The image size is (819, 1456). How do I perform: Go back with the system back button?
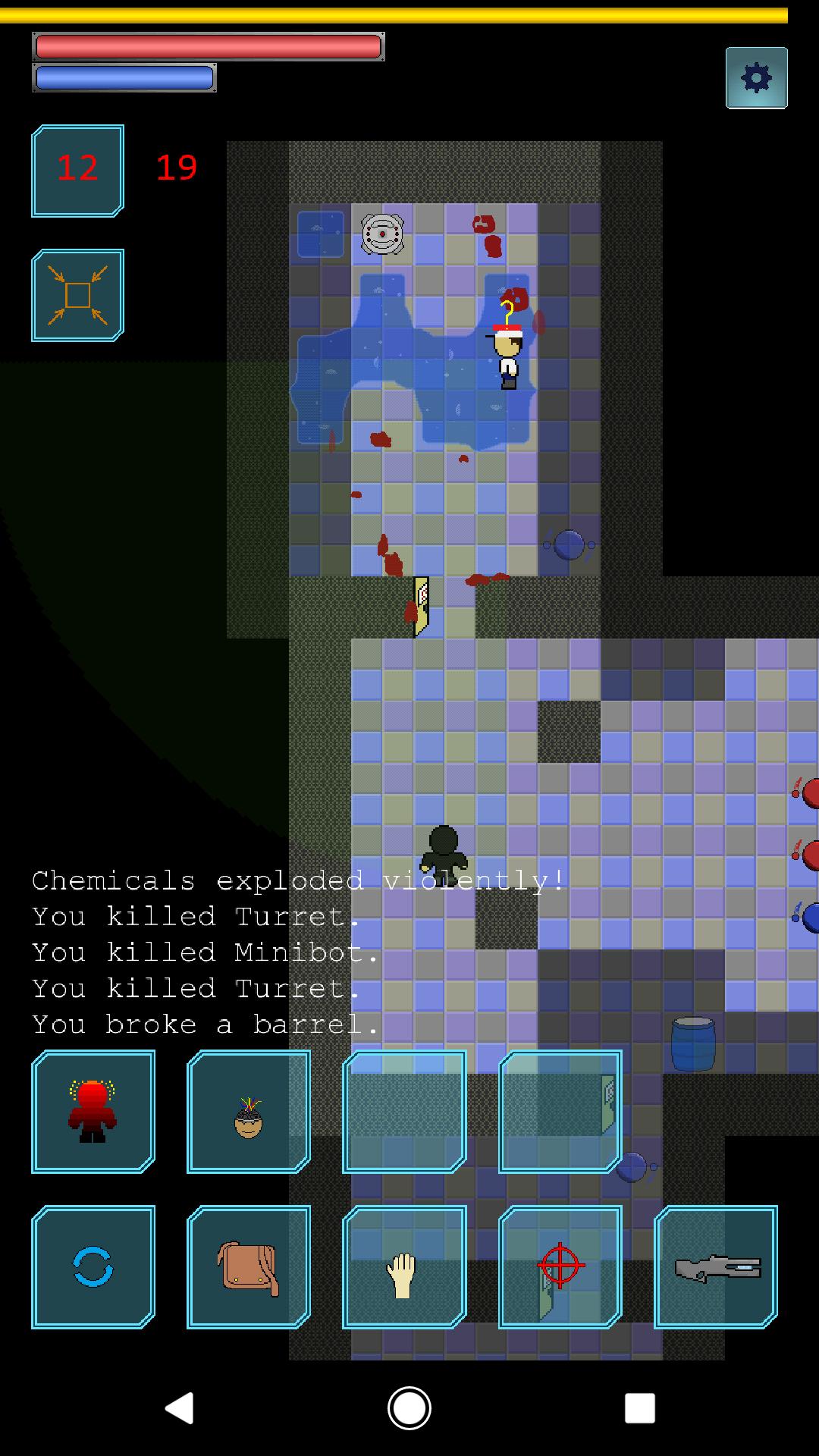(180, 1408)
